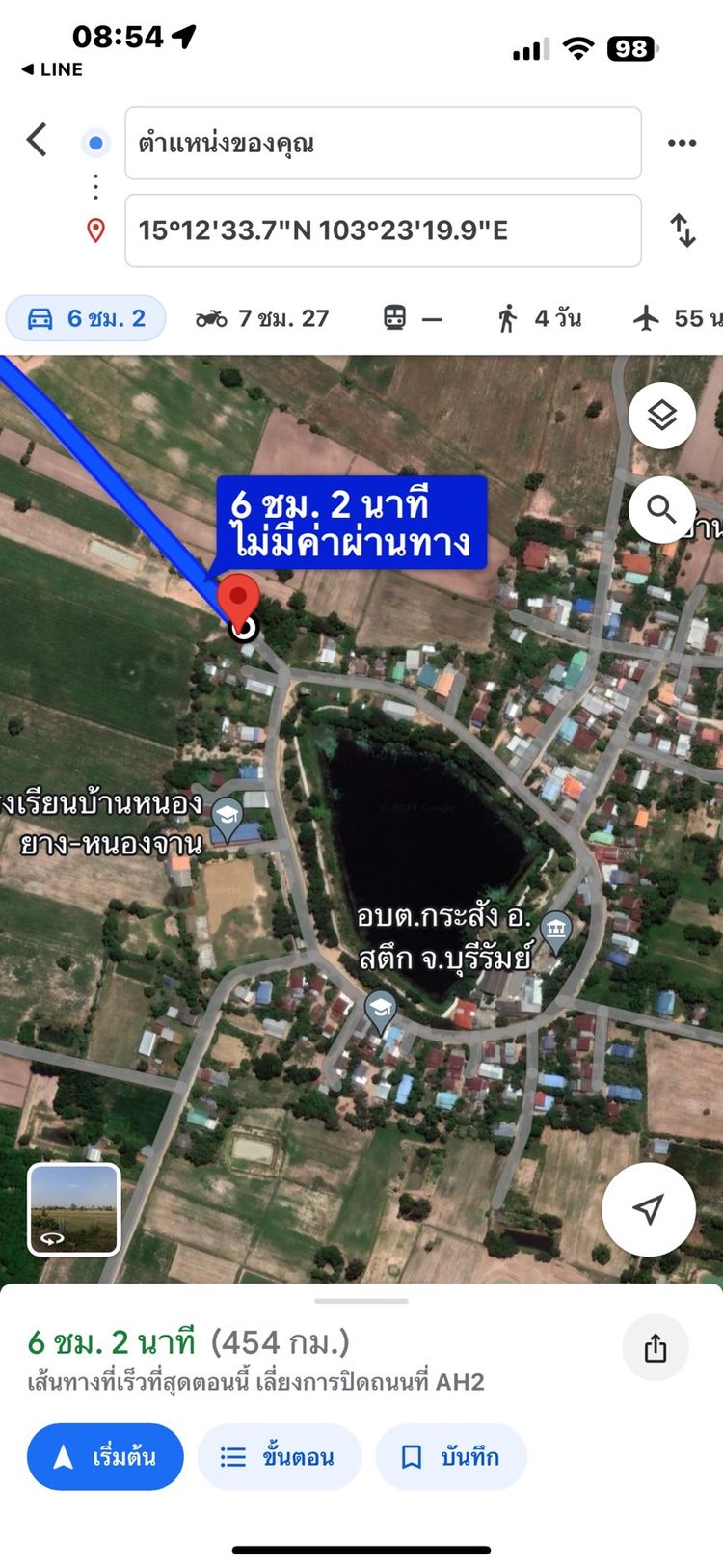Switch to flight mode option
Viewport: 723px width, 1568px height.
[677, 318]
